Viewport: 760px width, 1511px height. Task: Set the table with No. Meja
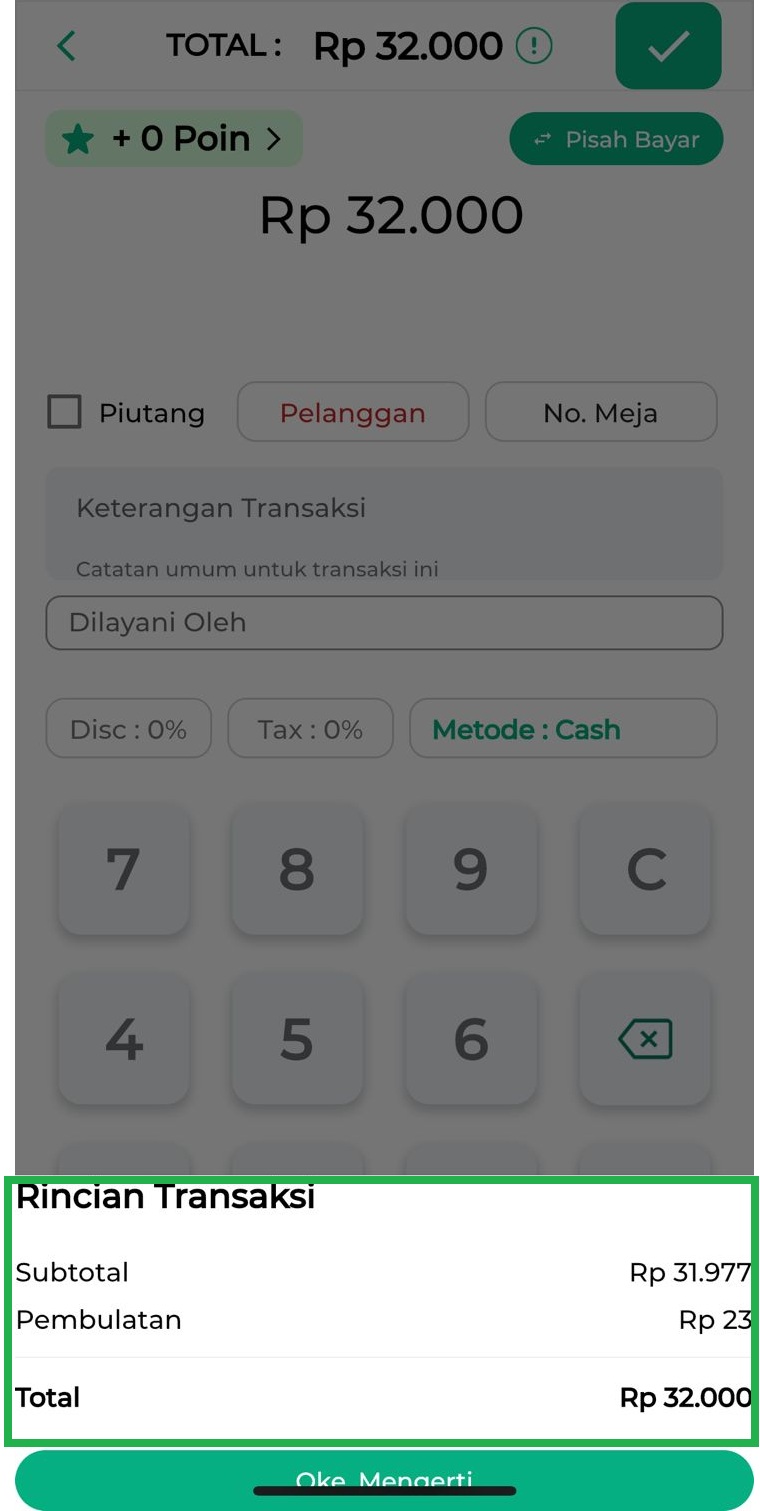point(600,412)
